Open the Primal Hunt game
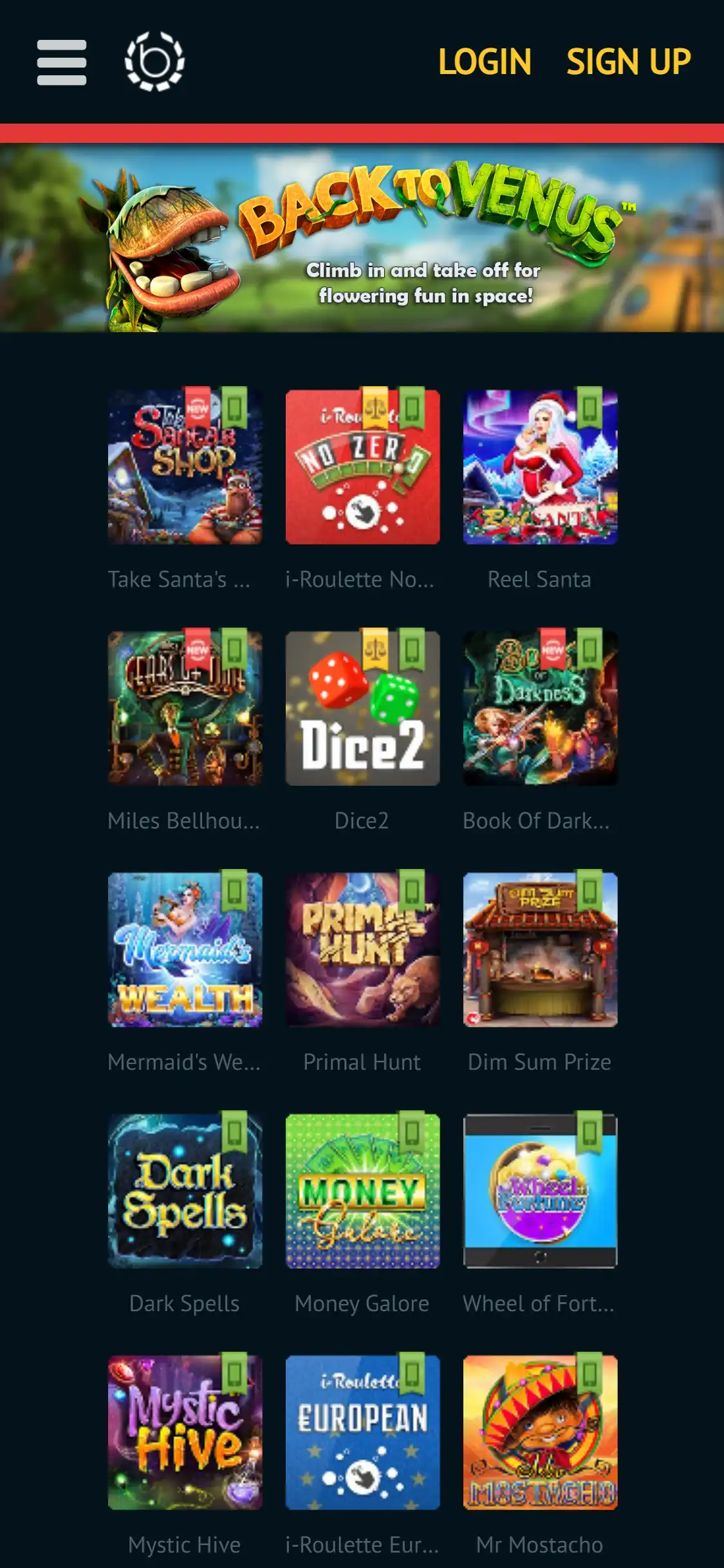 click(x=362, y=949)
